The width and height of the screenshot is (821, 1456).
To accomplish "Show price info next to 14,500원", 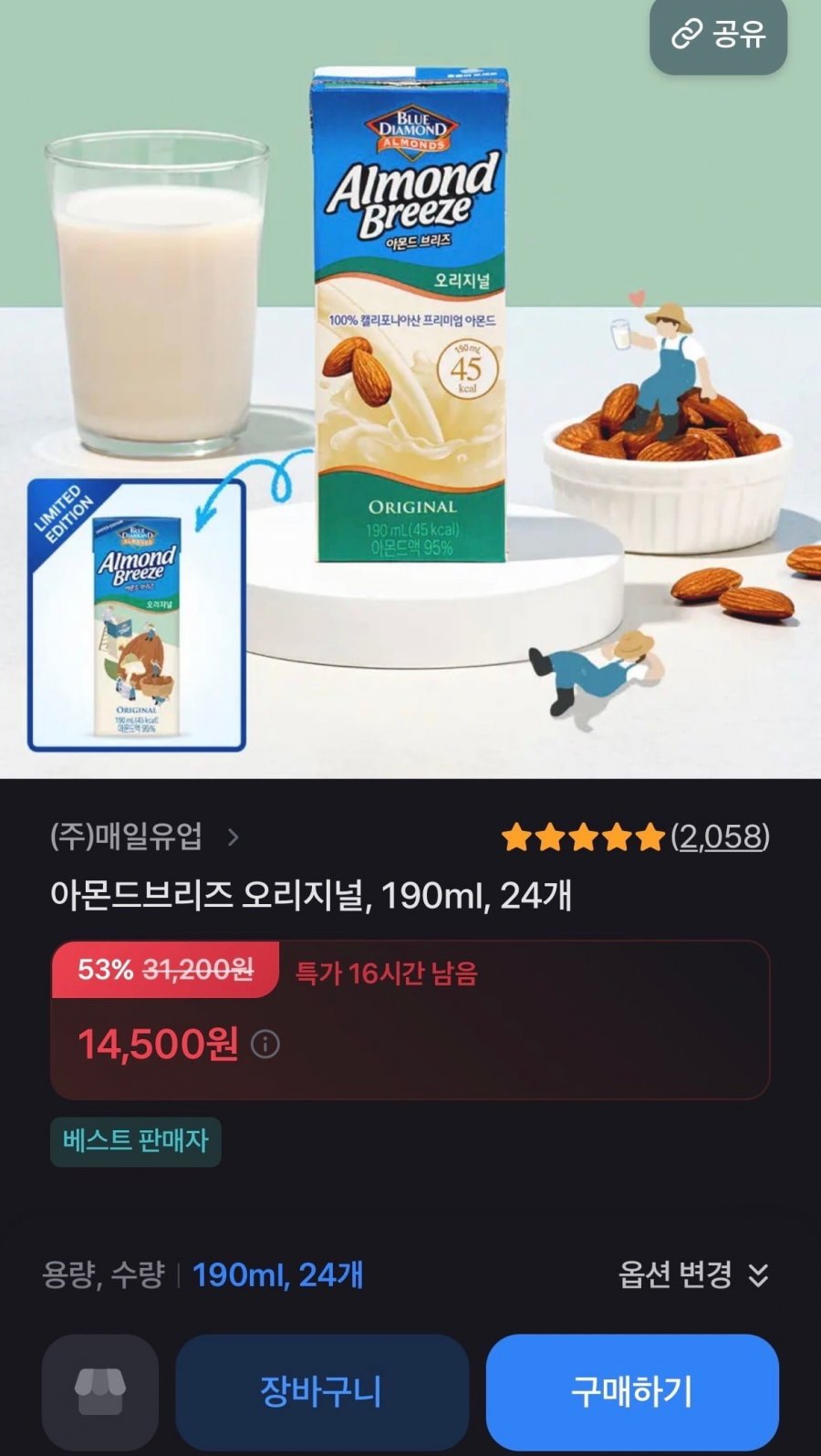I will 265,1044.
